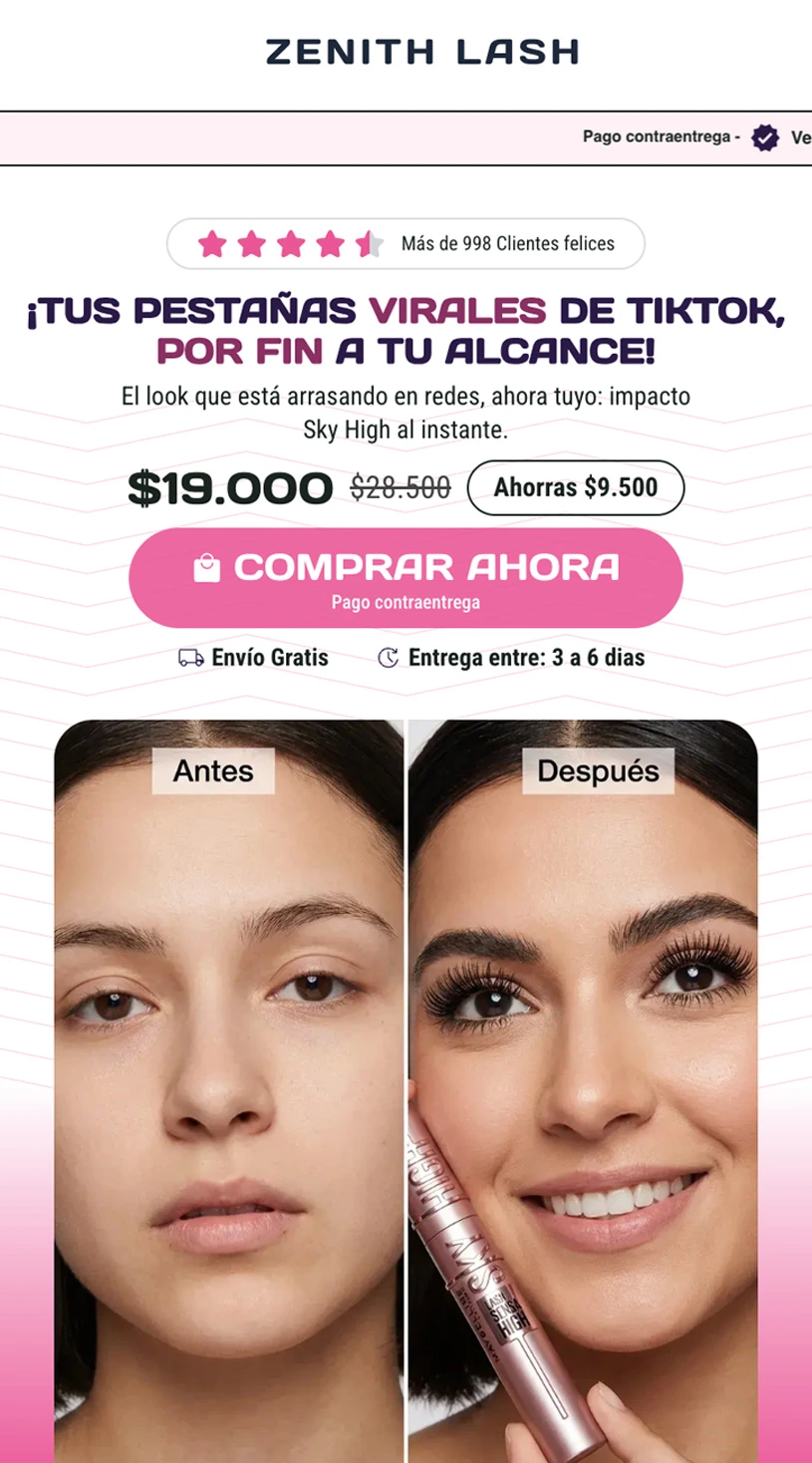Tap the Comprar Ahora button
Viewport: 812px width, 1463px height.
pos(406,578)
